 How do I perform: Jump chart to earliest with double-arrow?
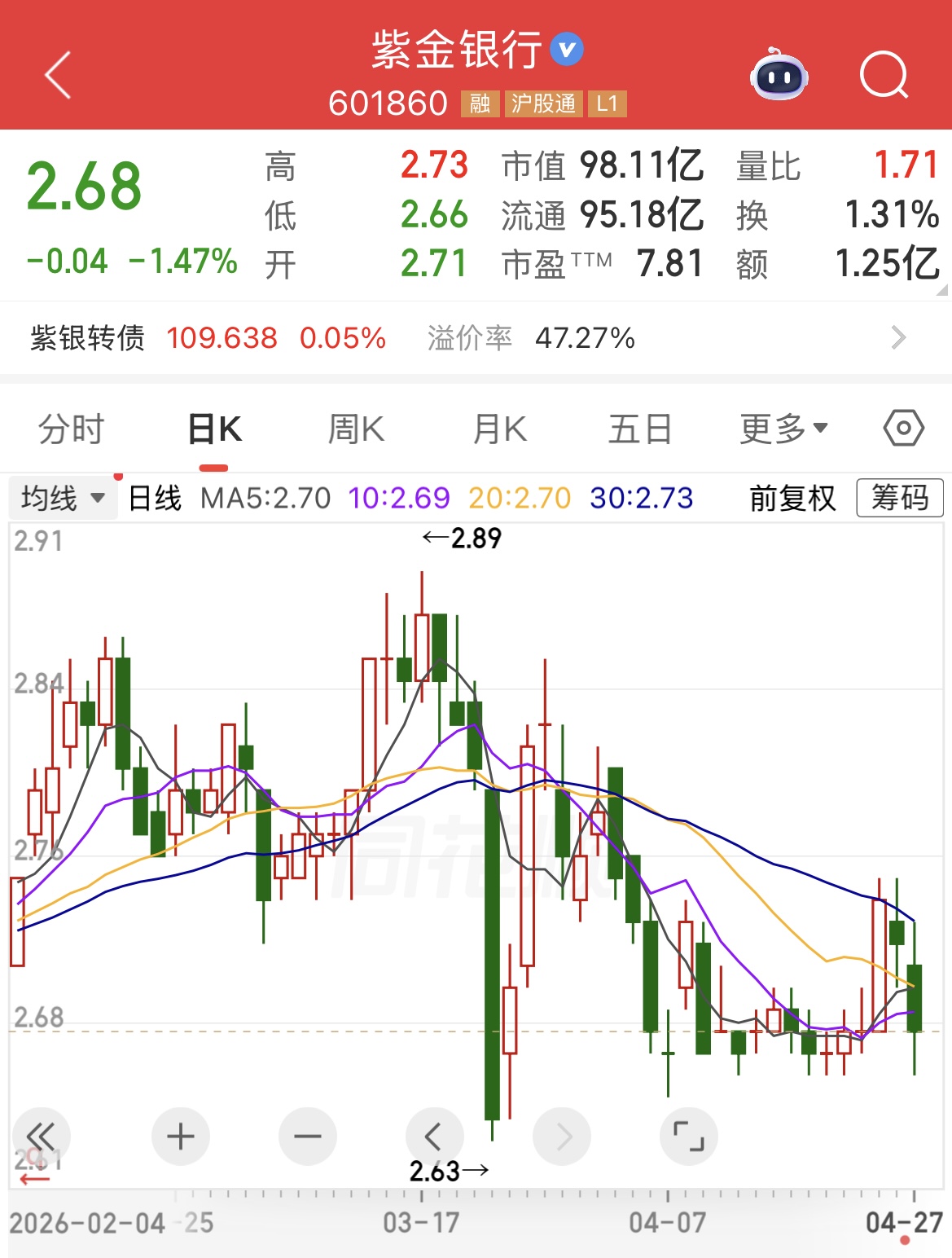coord(41,1136)
